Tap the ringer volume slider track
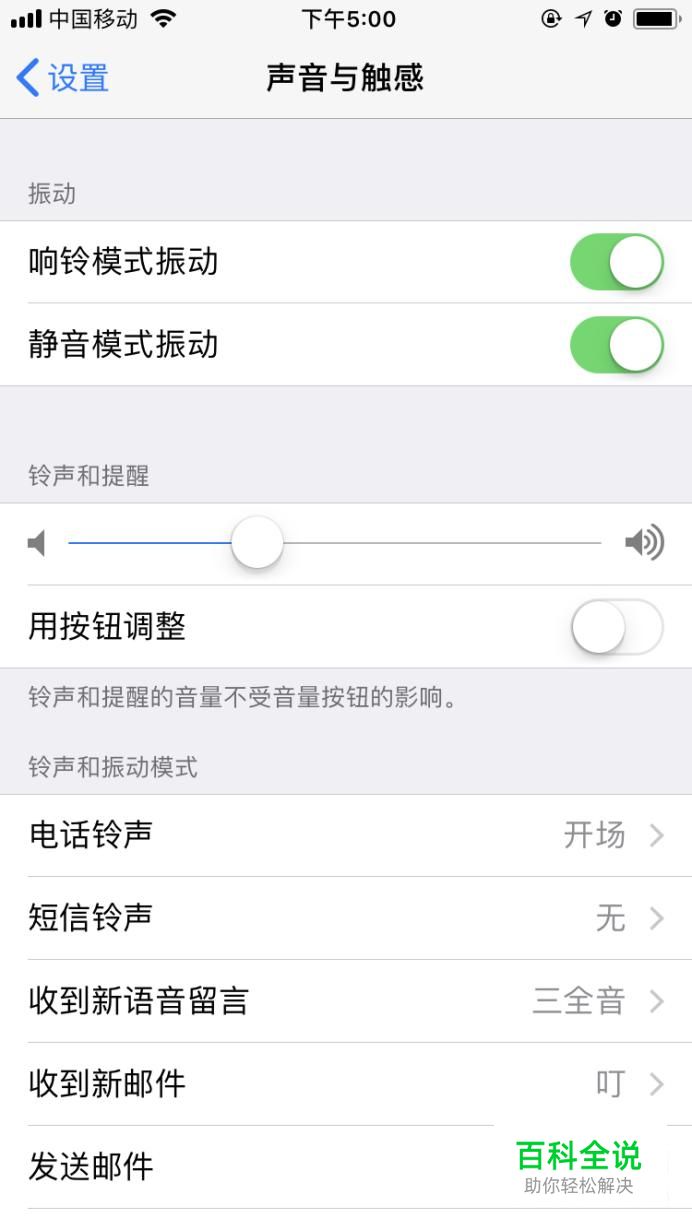This screenshot has height=1230, width=692. click(x=335, y=543)
